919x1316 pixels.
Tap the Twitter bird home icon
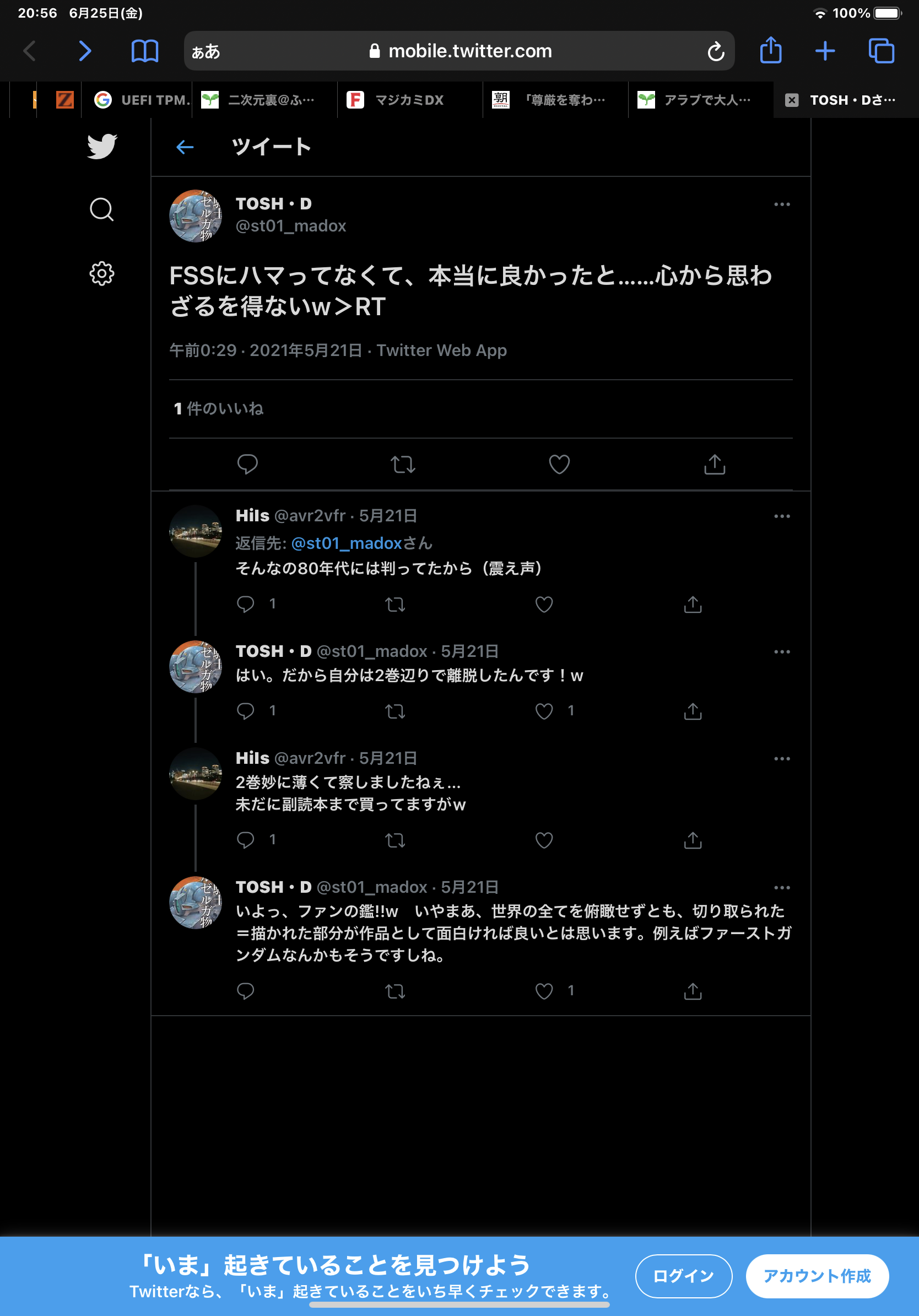(102, 146)
